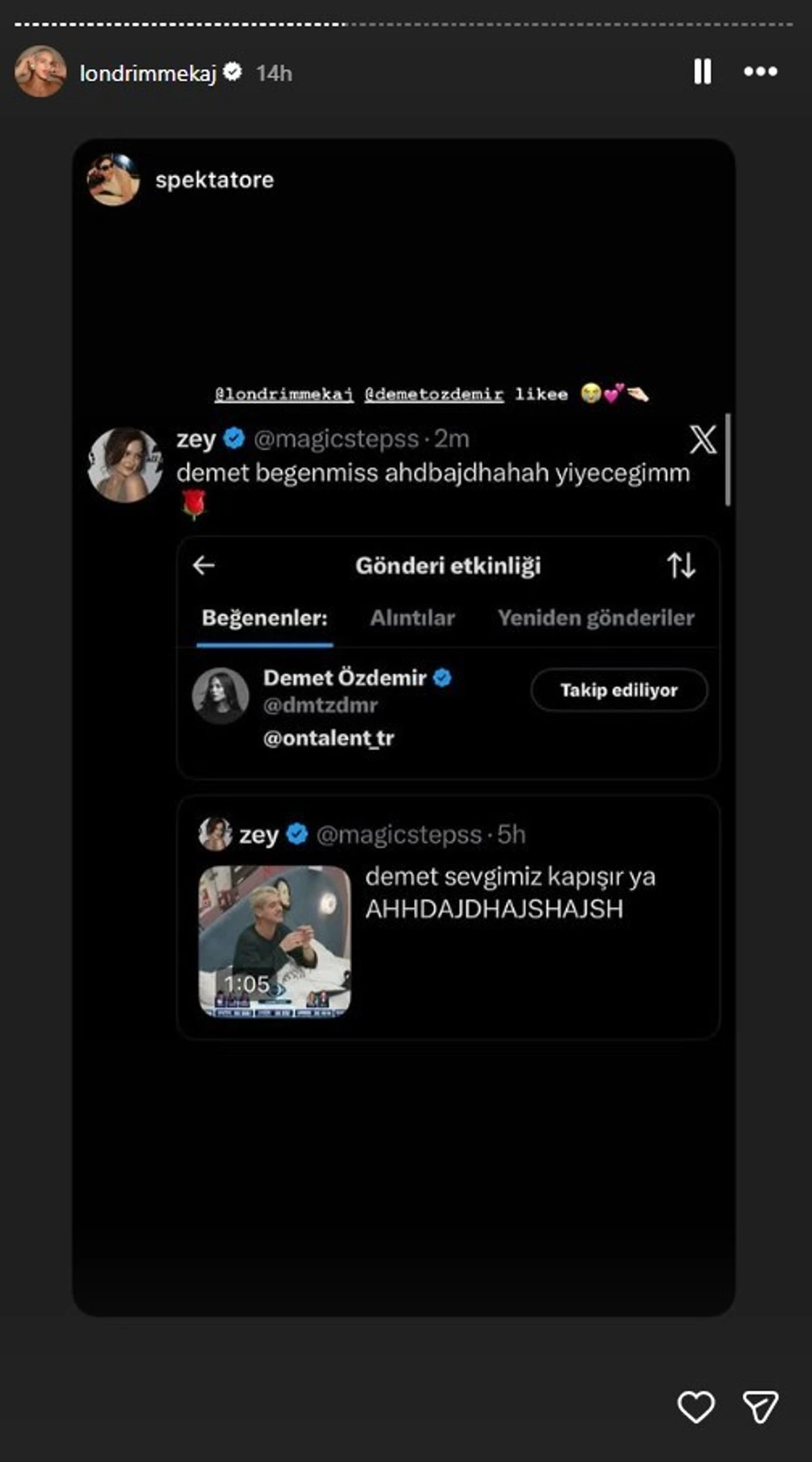812x1462 pixels.
Task: Open the original story by spektatore
Action: (214, 180)
